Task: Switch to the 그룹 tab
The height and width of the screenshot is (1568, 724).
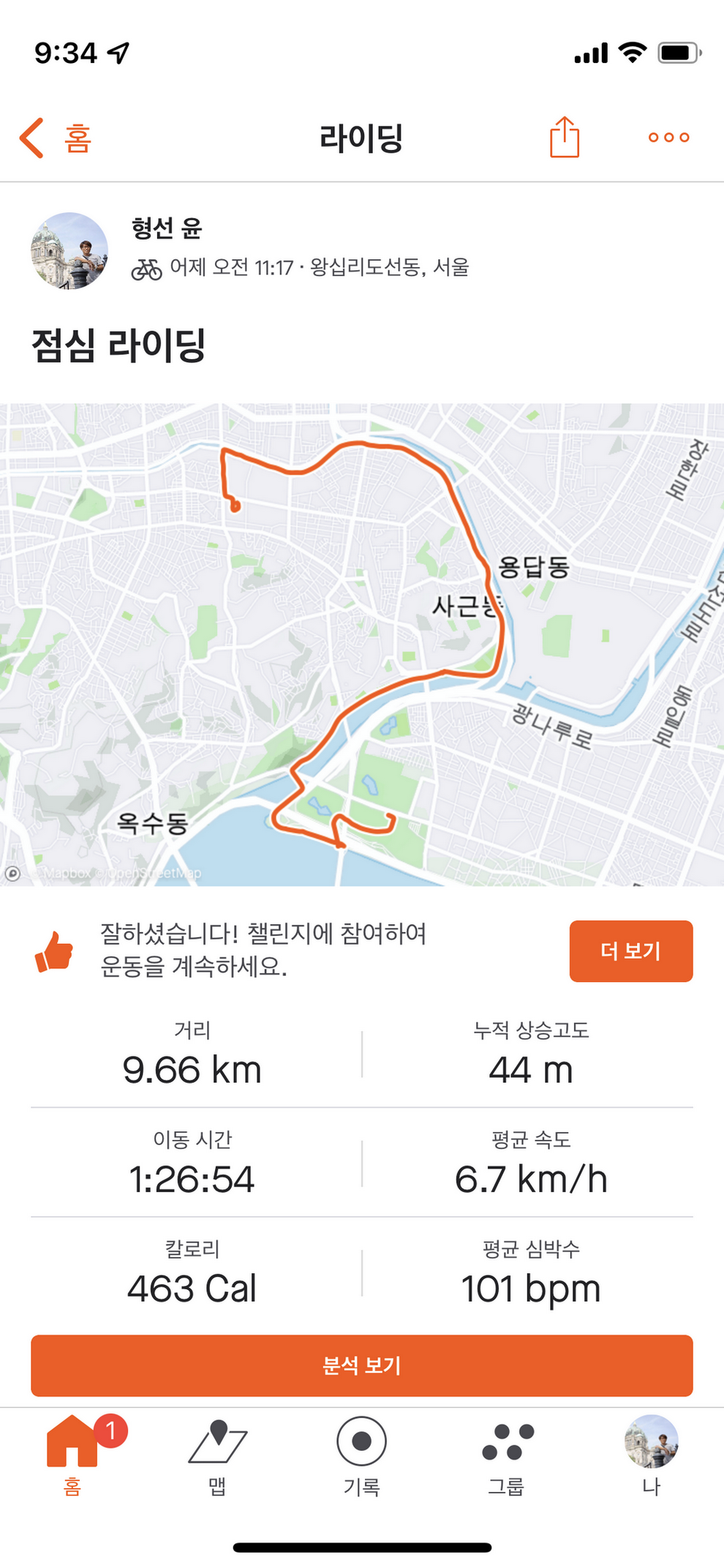Action: point(507,1455)
